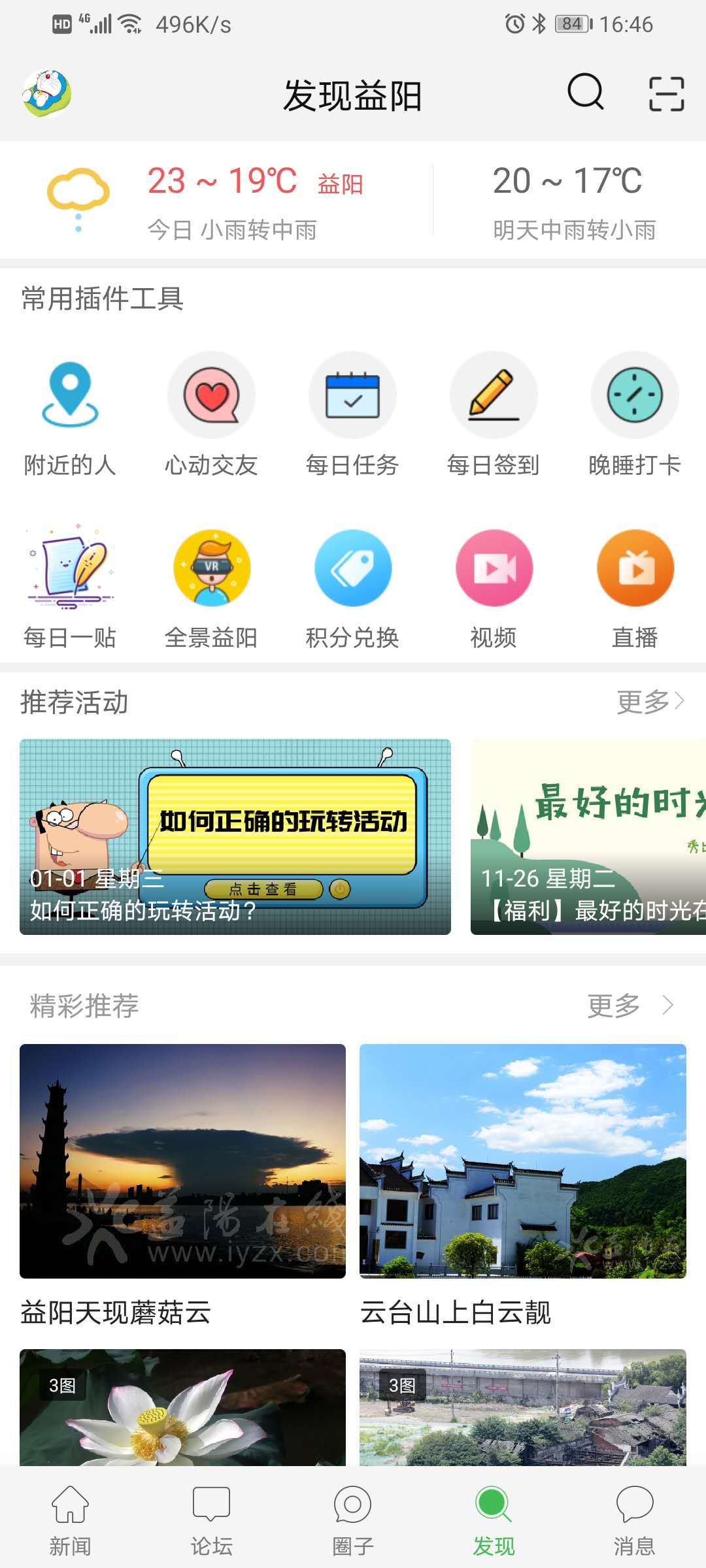Open 心动交友 tool
706x1568 pixels.
click(x=211, y=416)
